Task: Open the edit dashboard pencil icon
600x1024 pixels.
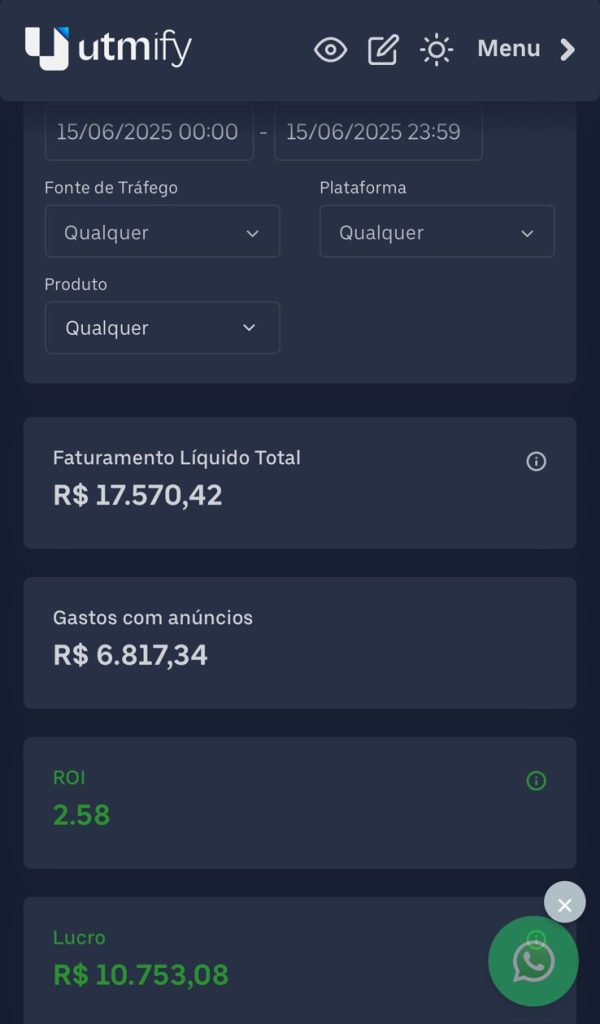Action: pos(383,50)
